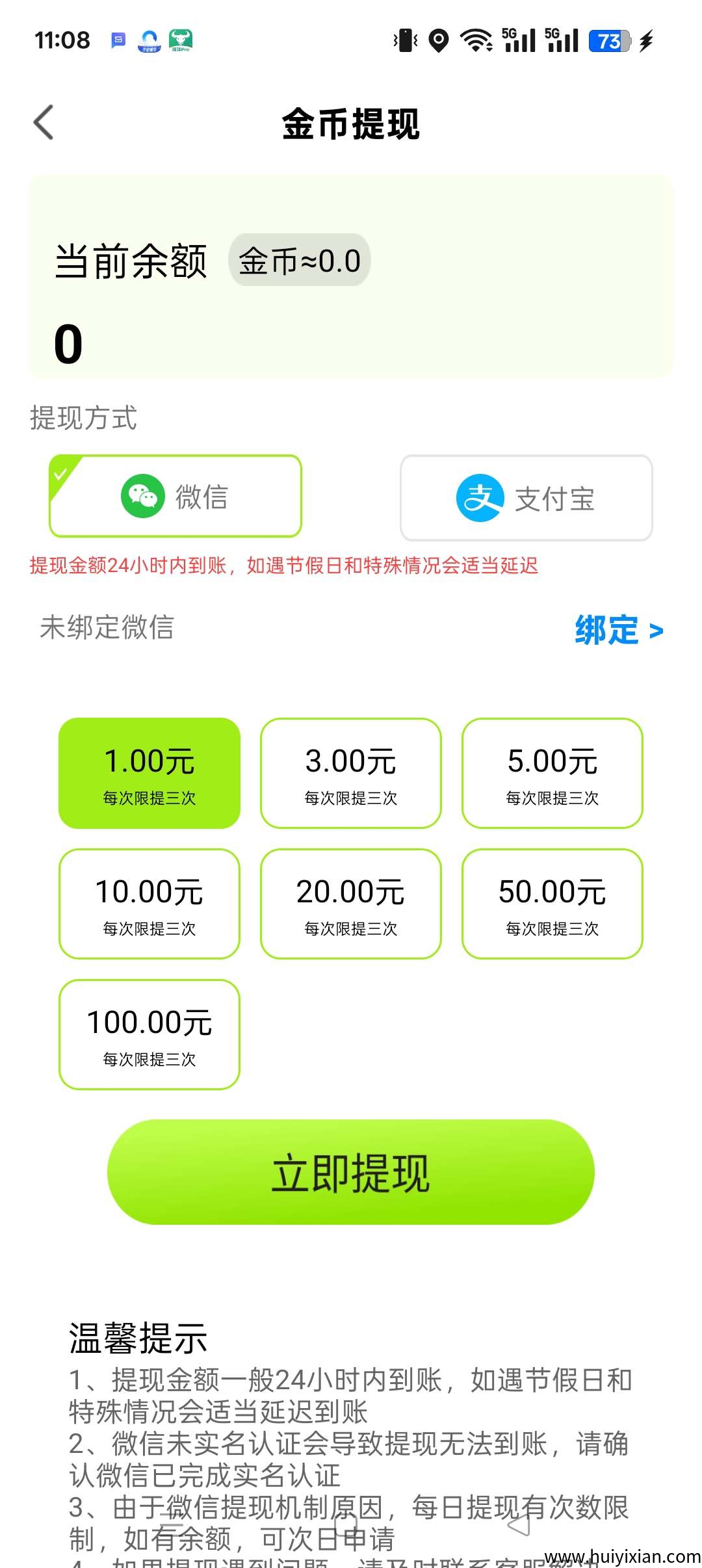Open the 绑定 > link to bind WeChat
The height and width of the screenshot is (1568, 702).
point(617,629)
